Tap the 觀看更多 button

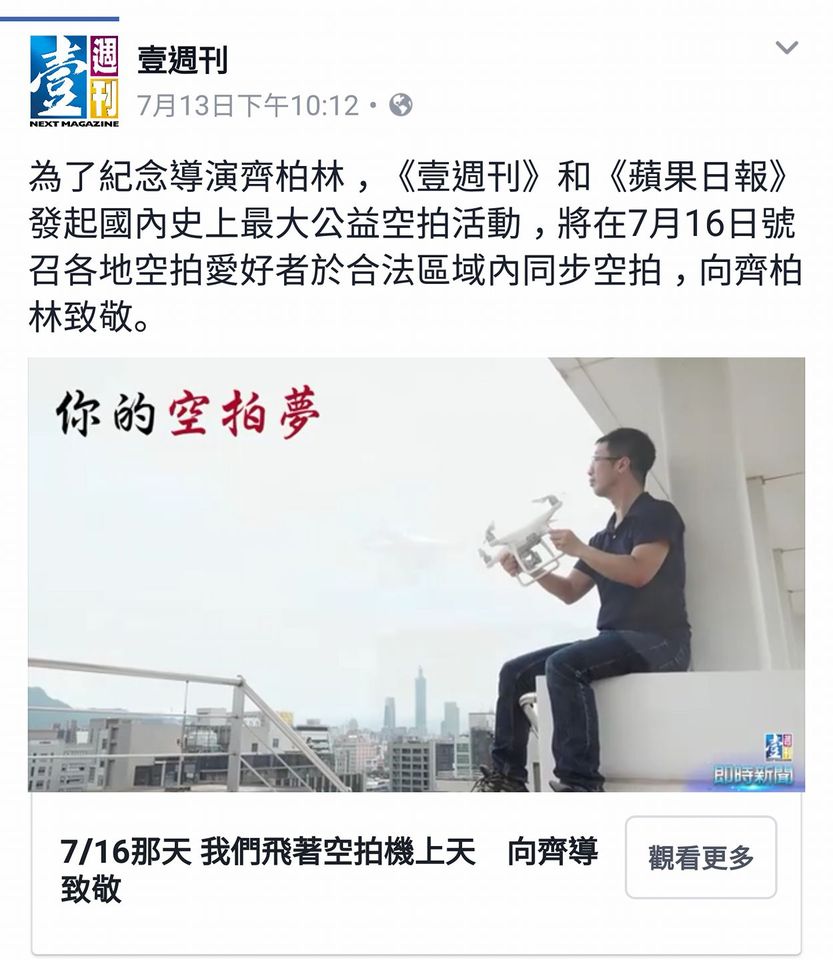pyautogui.click(x=700, y=857)
